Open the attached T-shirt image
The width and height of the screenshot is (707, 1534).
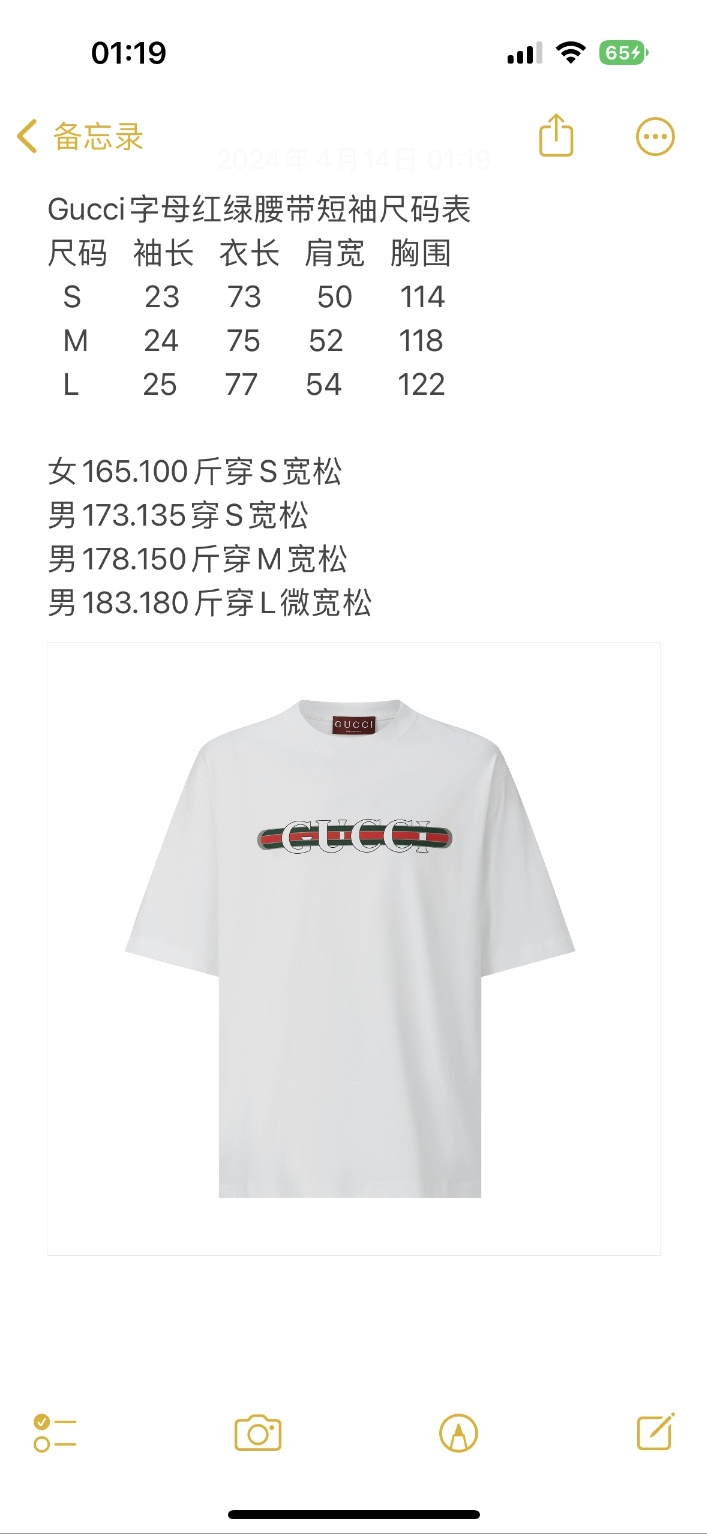coord(353,948)
